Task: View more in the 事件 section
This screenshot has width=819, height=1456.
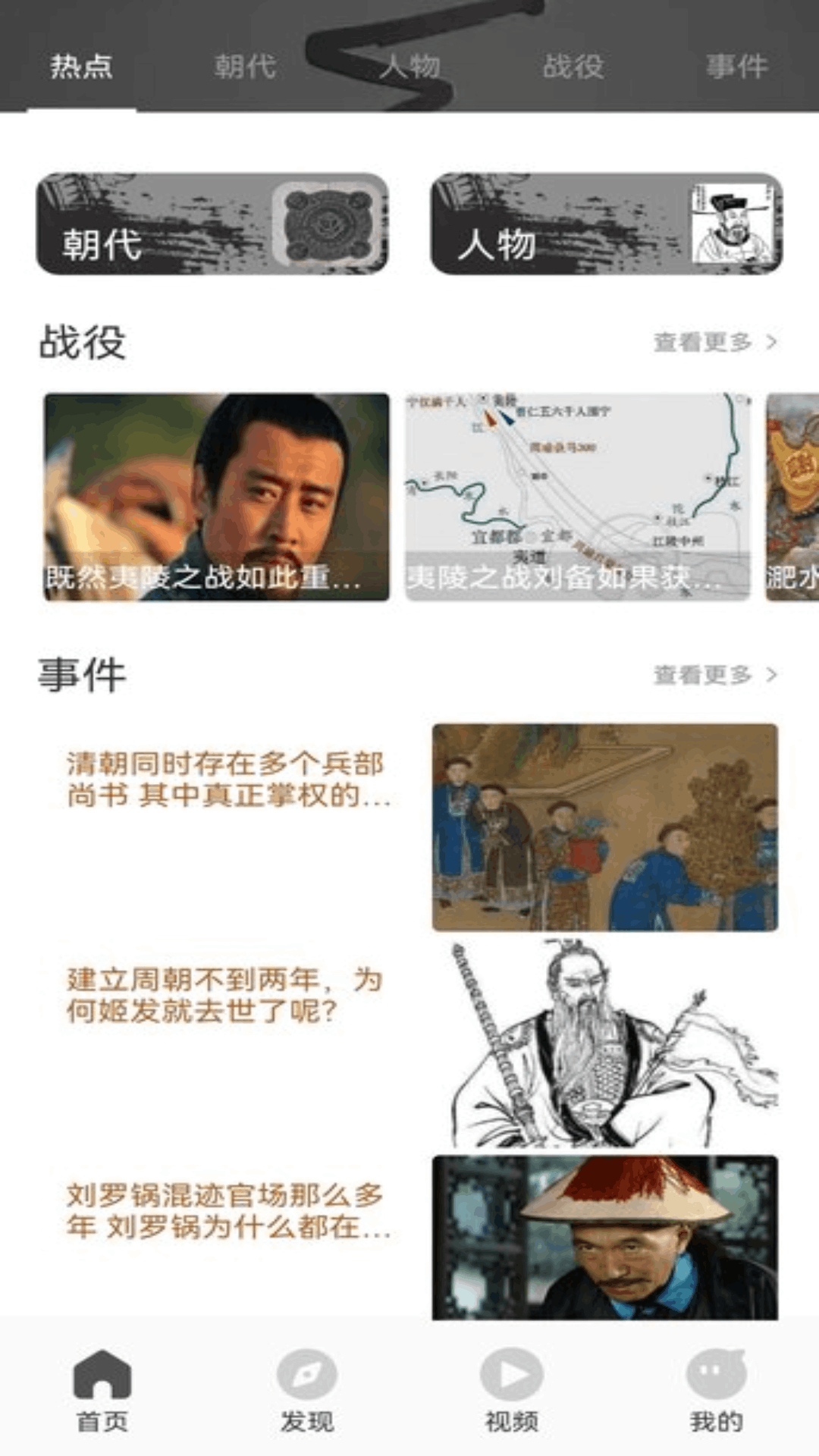Action: coord(714,674)
